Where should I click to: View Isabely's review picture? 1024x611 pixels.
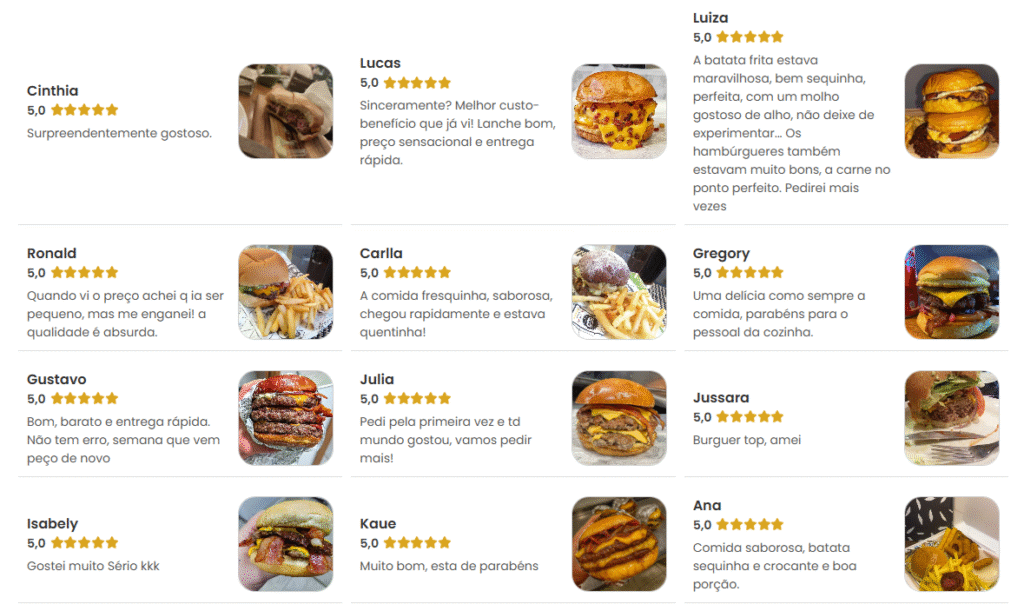pyautogui.click(x=285, y=544)
